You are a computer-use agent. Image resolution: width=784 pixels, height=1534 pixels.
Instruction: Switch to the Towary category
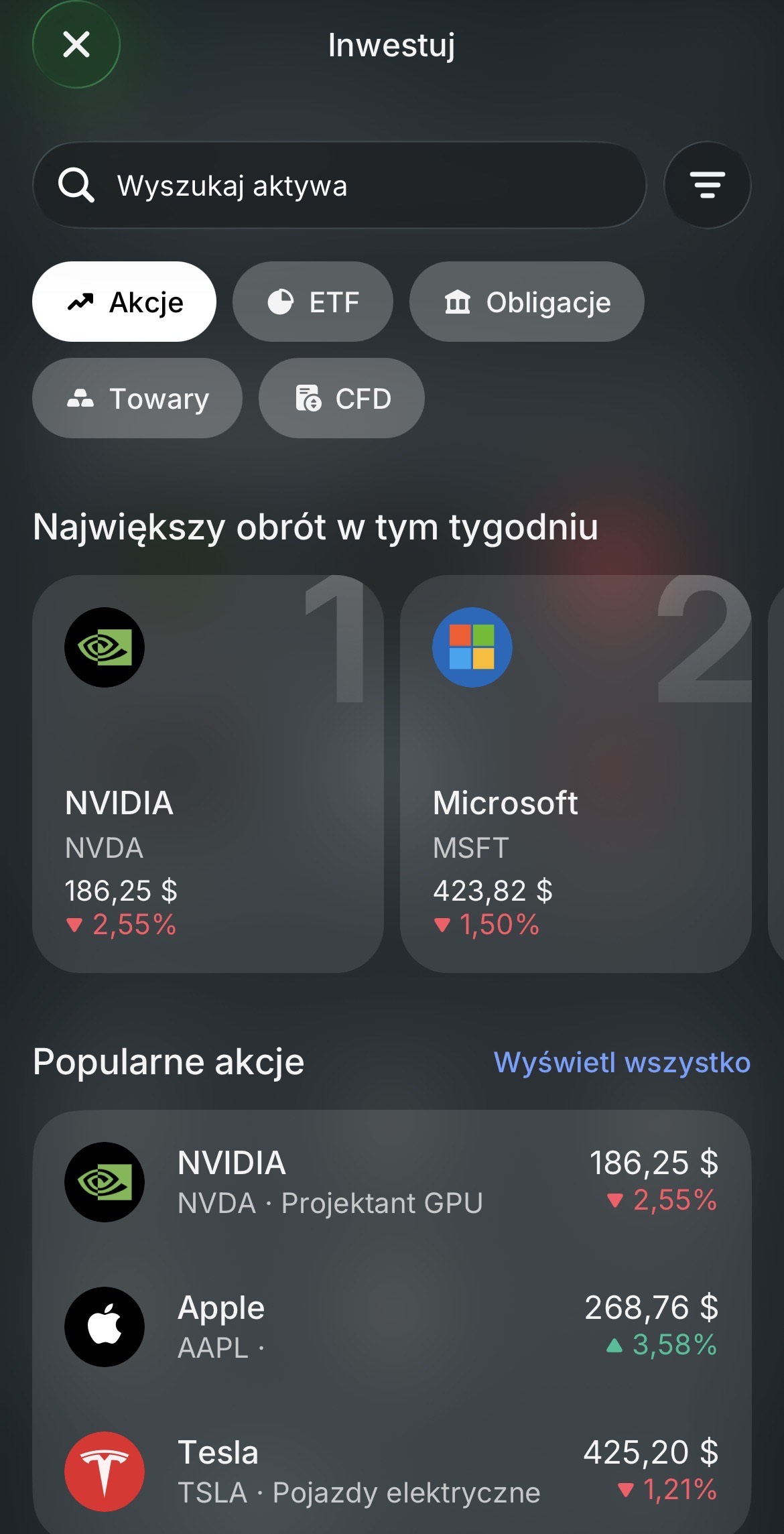click(137, 399)
